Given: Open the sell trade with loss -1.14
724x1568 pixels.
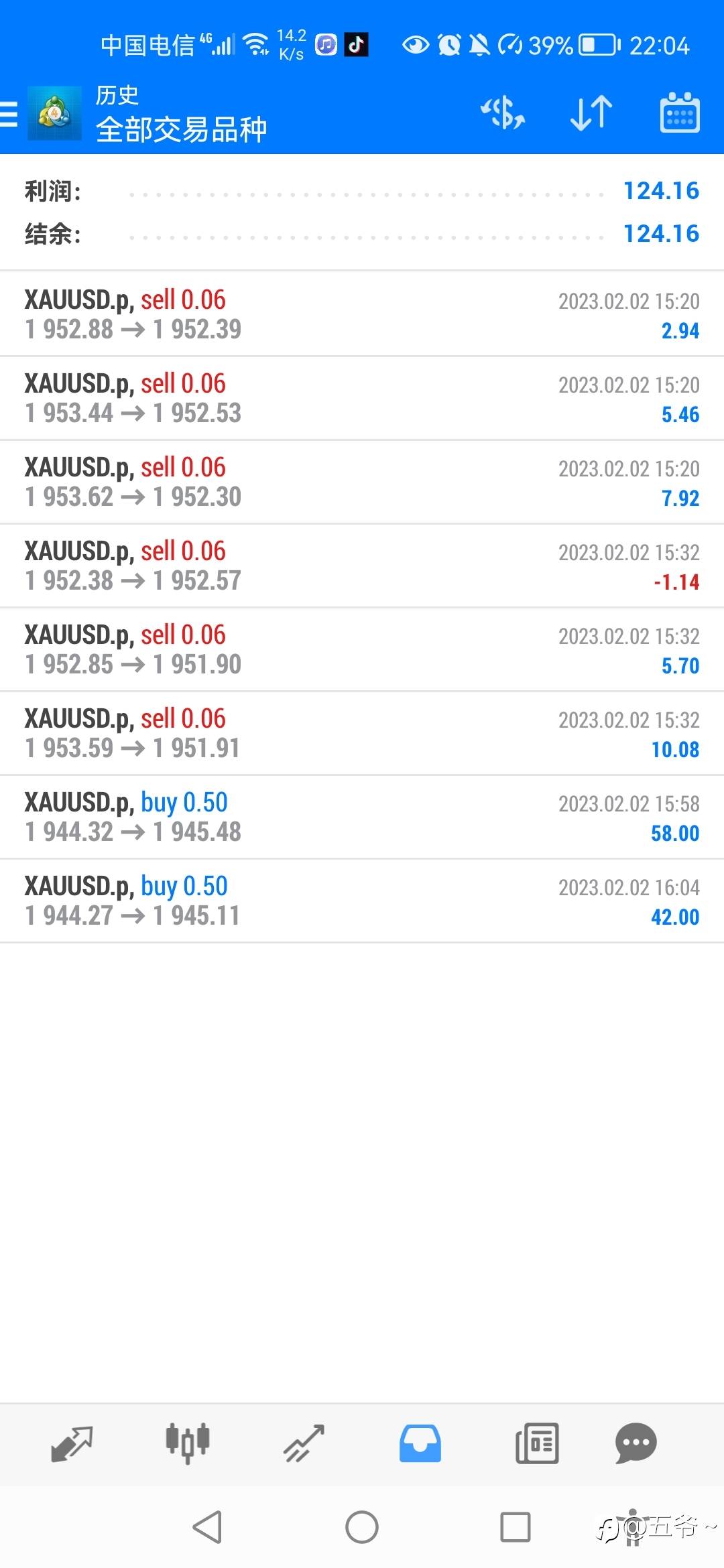Looking at the screenshot, I should point(362,565).
